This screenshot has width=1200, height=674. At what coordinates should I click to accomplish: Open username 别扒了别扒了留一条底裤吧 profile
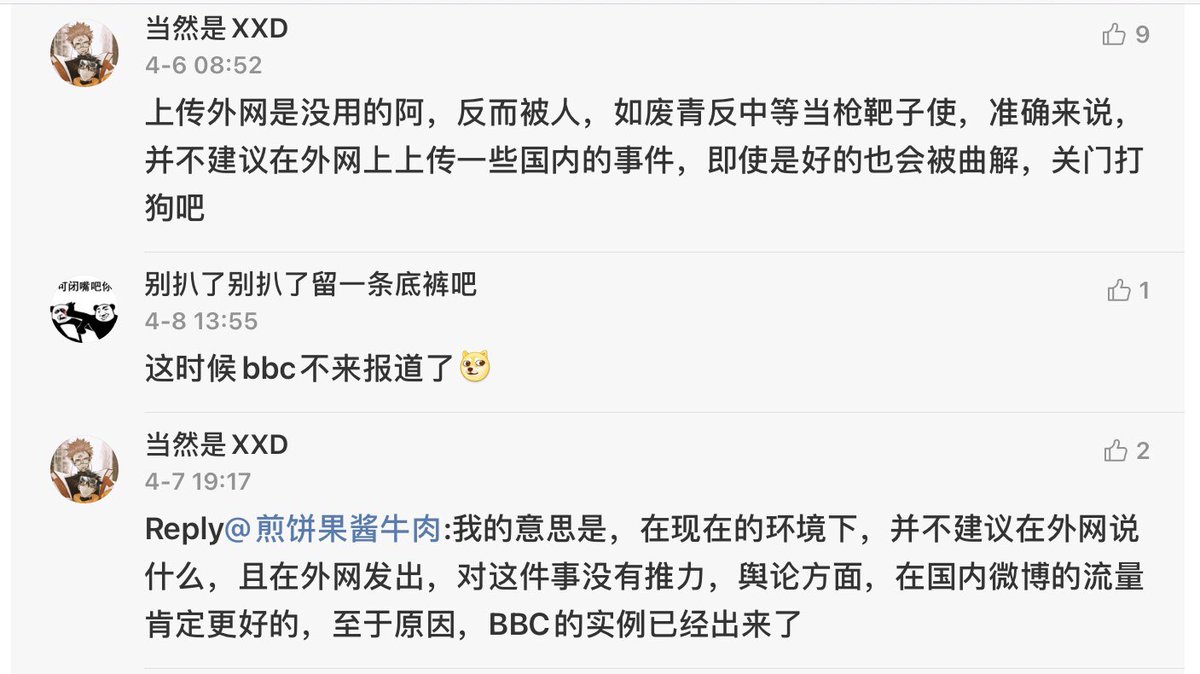tap(311, 284)
